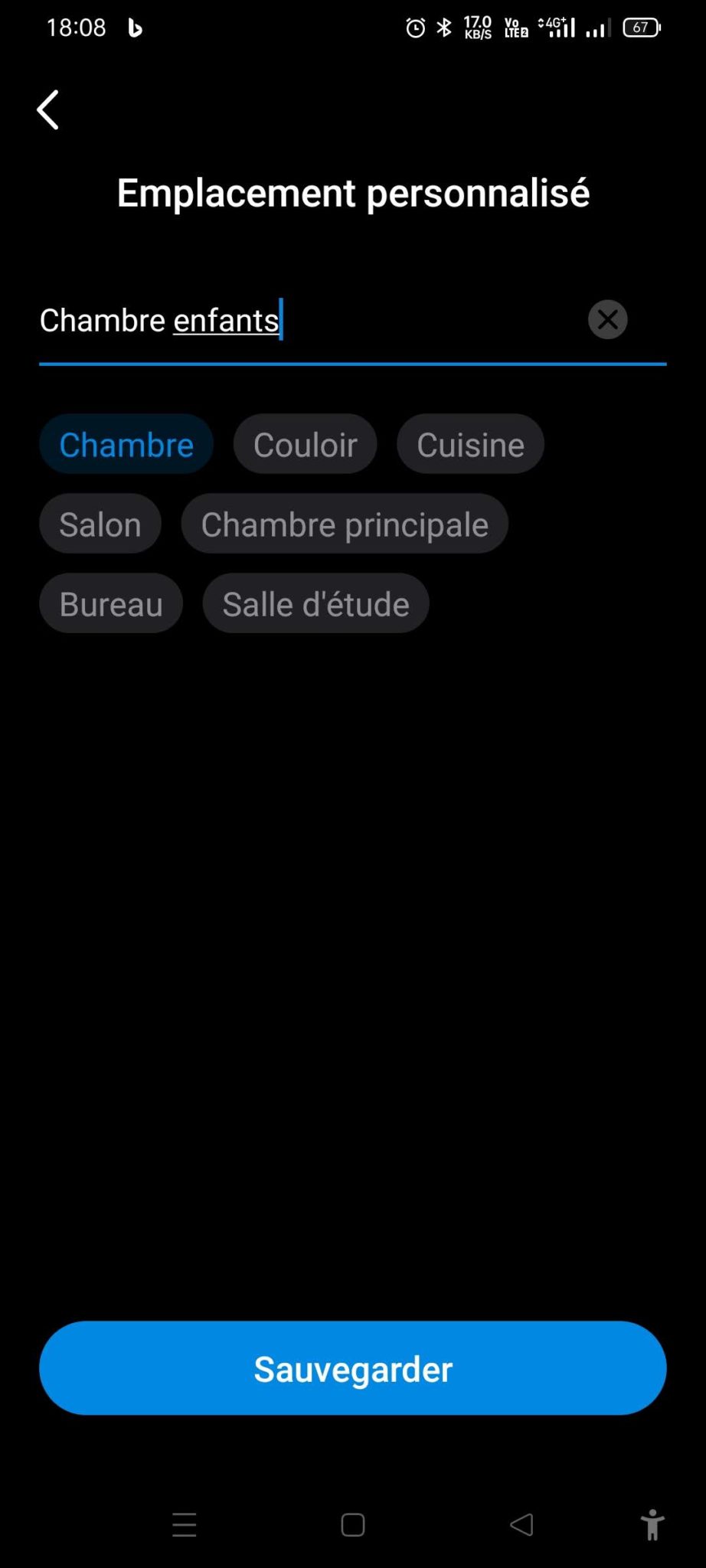Screen dimensions: 706x1568
Task: Open recent apps from navigation bar
Action: click(185, 1525)
